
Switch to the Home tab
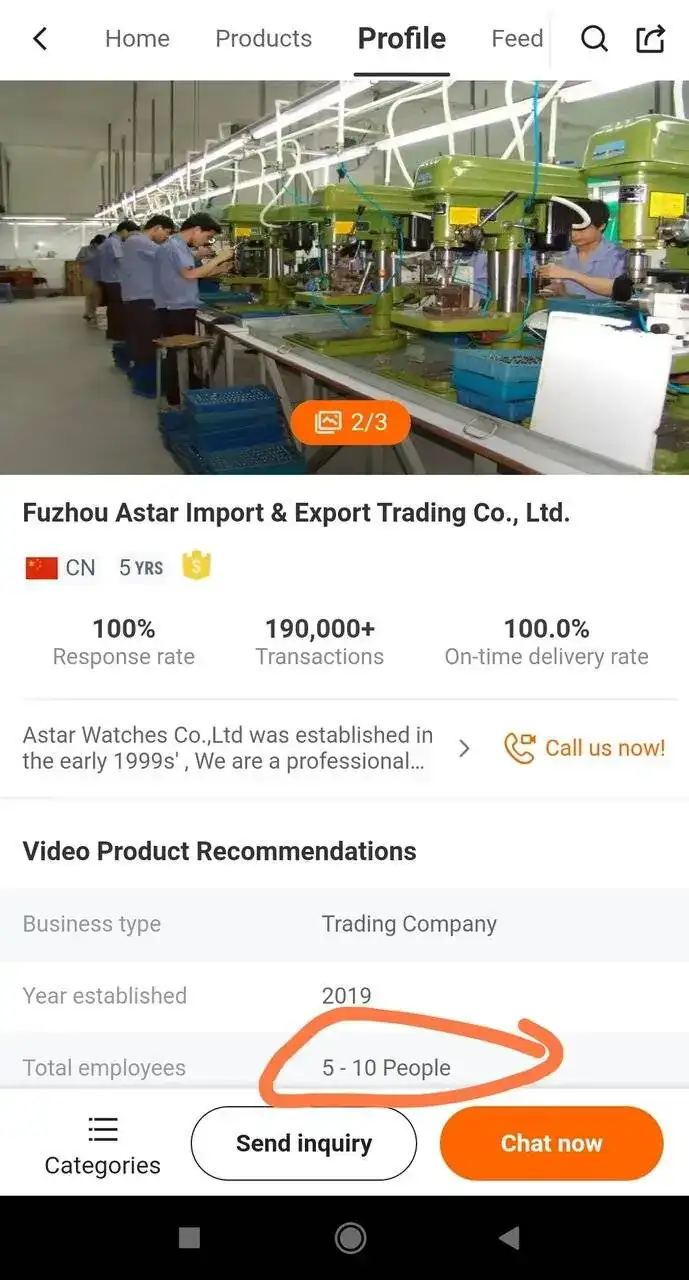click(137, 39)
